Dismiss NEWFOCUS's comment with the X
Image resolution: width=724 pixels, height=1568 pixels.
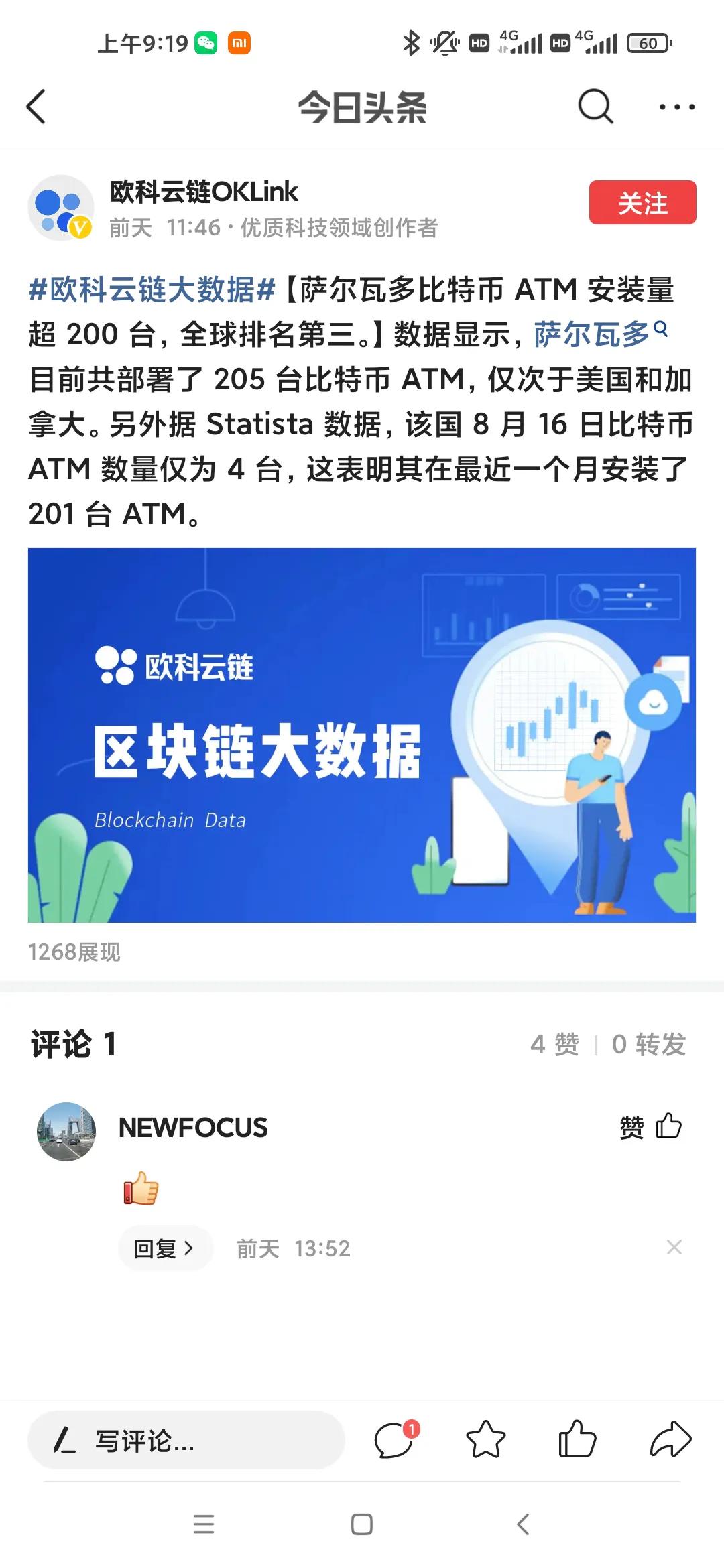674,1247
